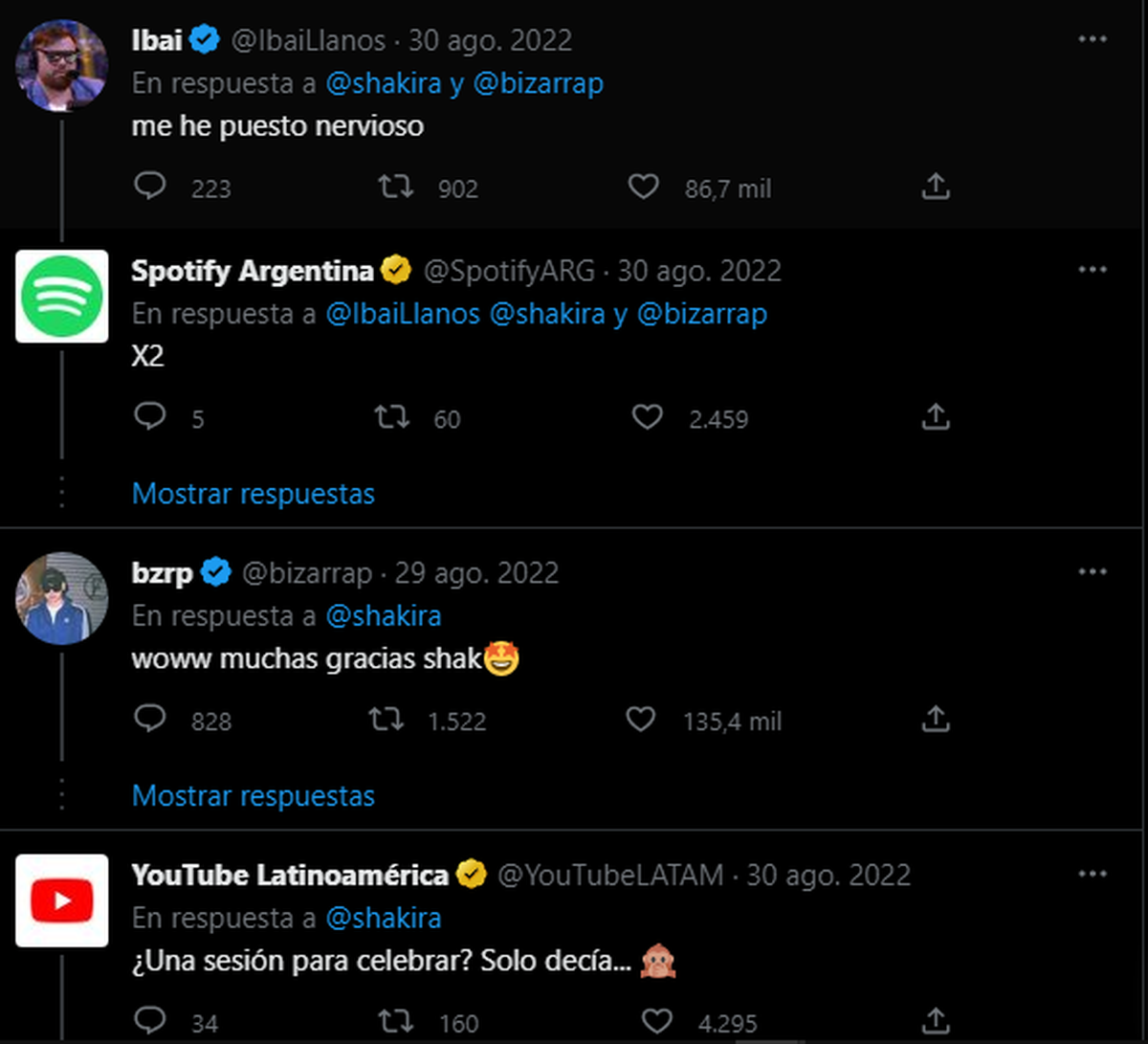
Task: Open Spotify Argentina's profile picture
Action: point(62,296)
